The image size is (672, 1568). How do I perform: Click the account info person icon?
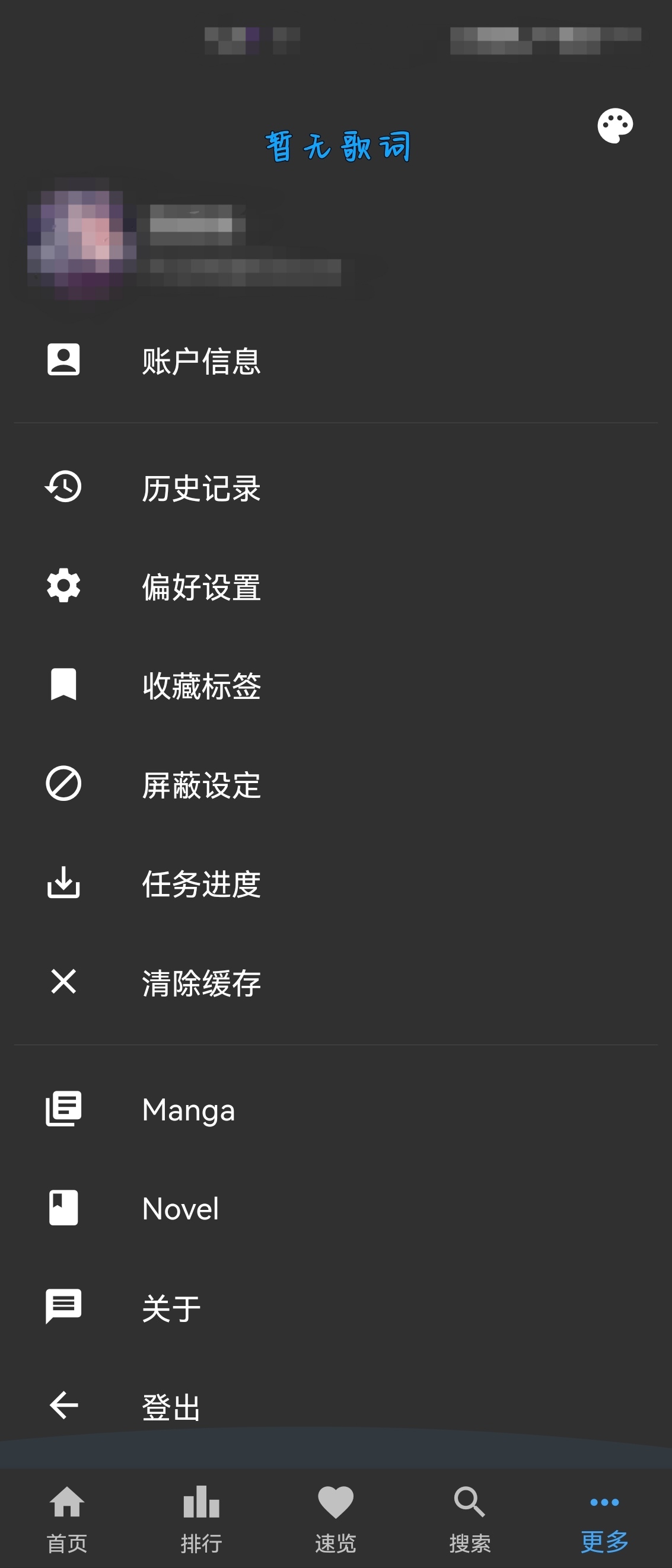tap(63, 360)
